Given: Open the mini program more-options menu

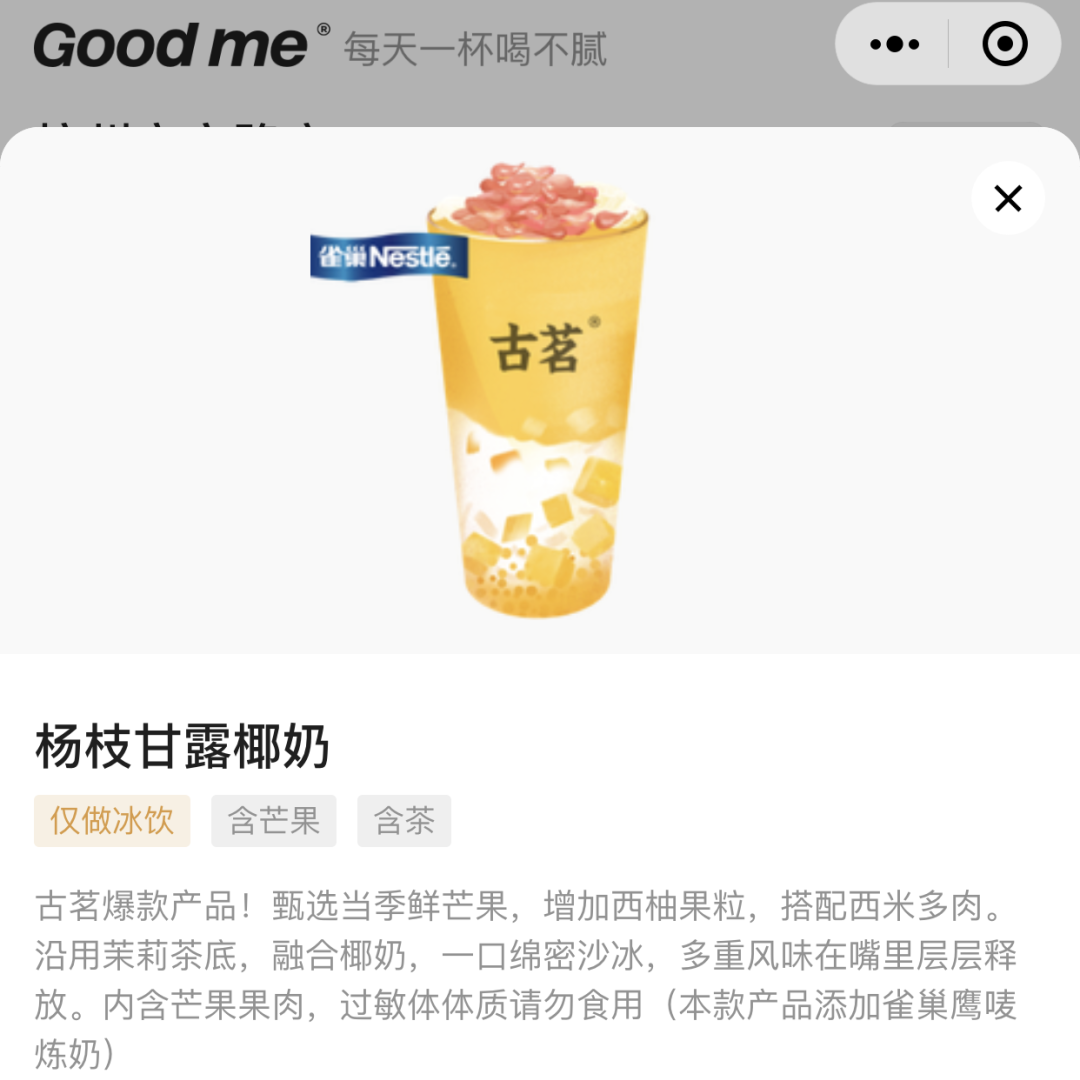Looking at the screenshot, I should 894,45.
